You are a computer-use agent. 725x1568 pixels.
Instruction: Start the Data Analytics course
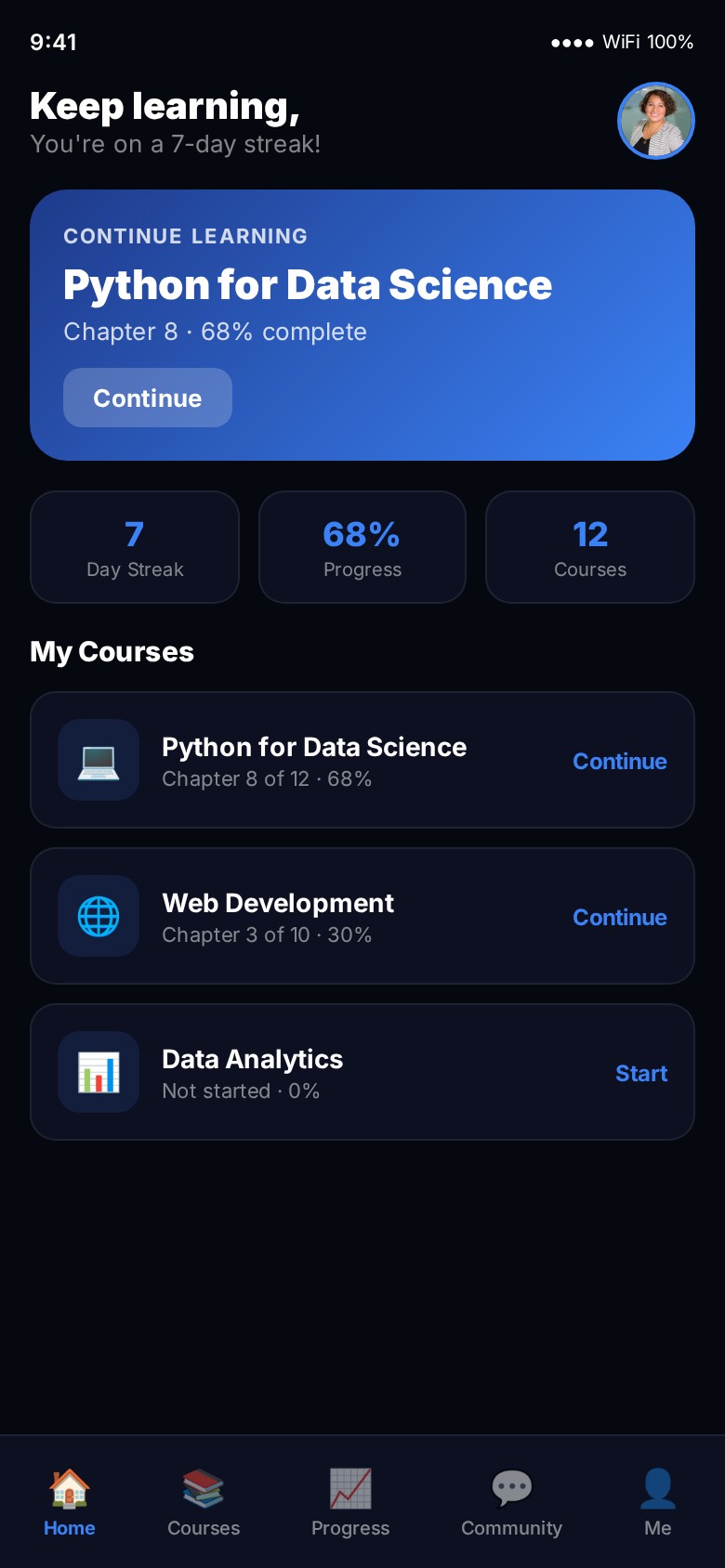pos(640,1073)
